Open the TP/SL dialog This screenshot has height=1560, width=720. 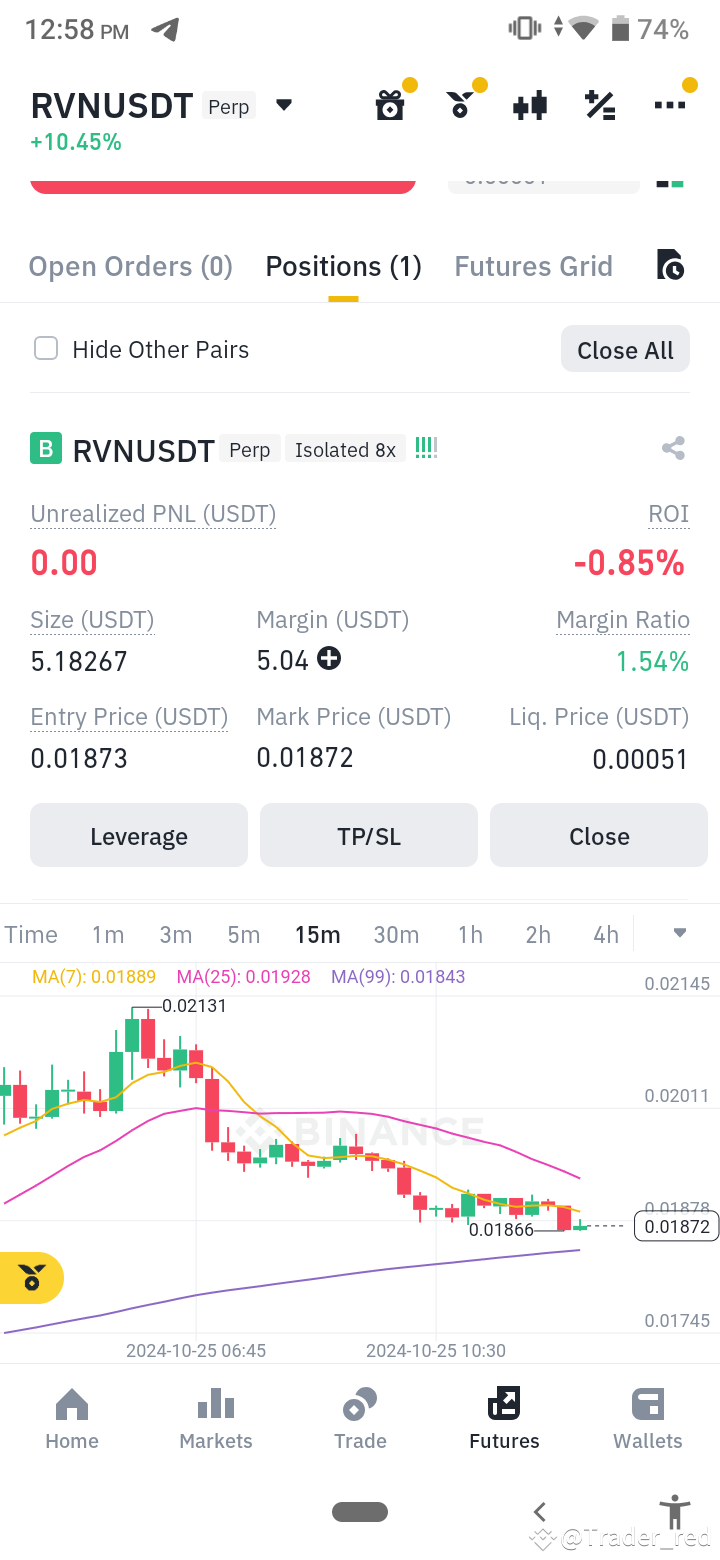[368, 835]
